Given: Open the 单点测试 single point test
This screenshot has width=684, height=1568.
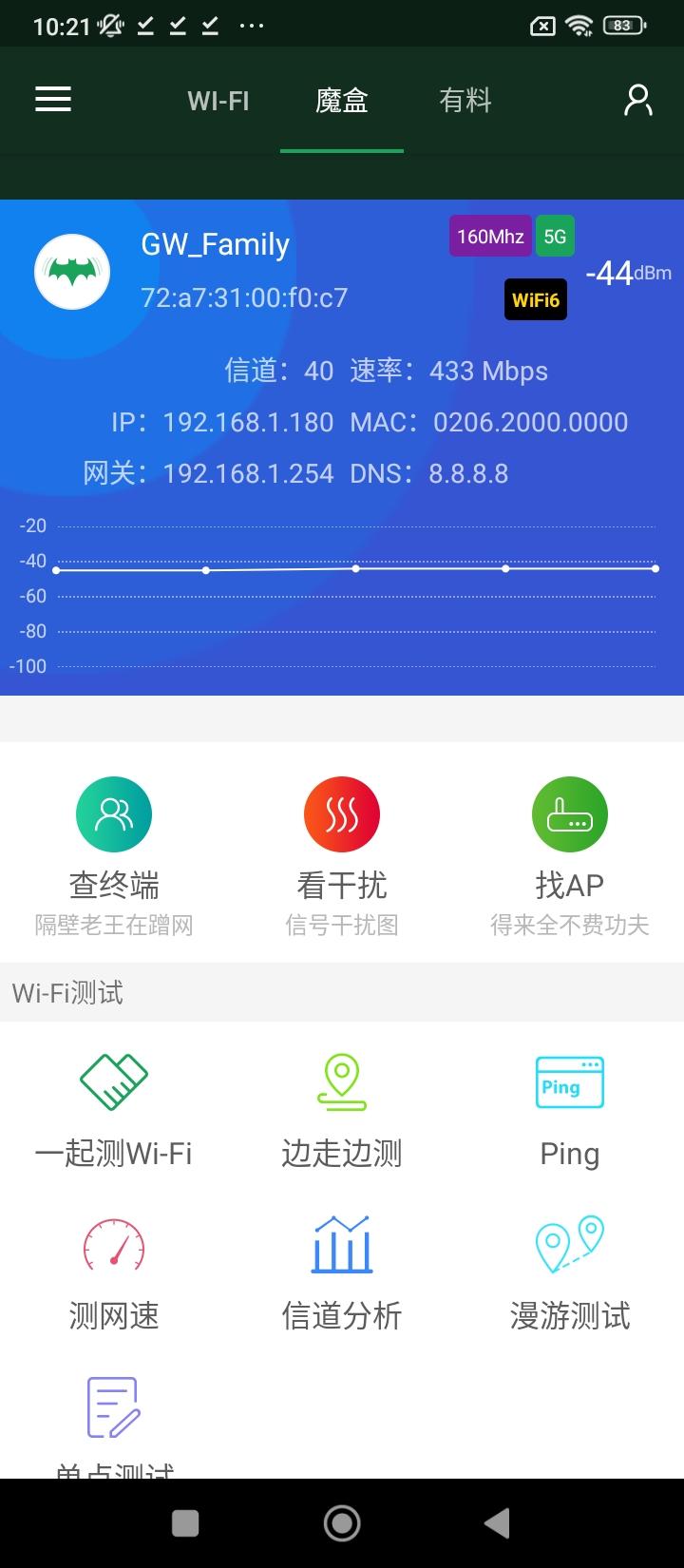Looking at the screenshot, I should pos(113,1416).
